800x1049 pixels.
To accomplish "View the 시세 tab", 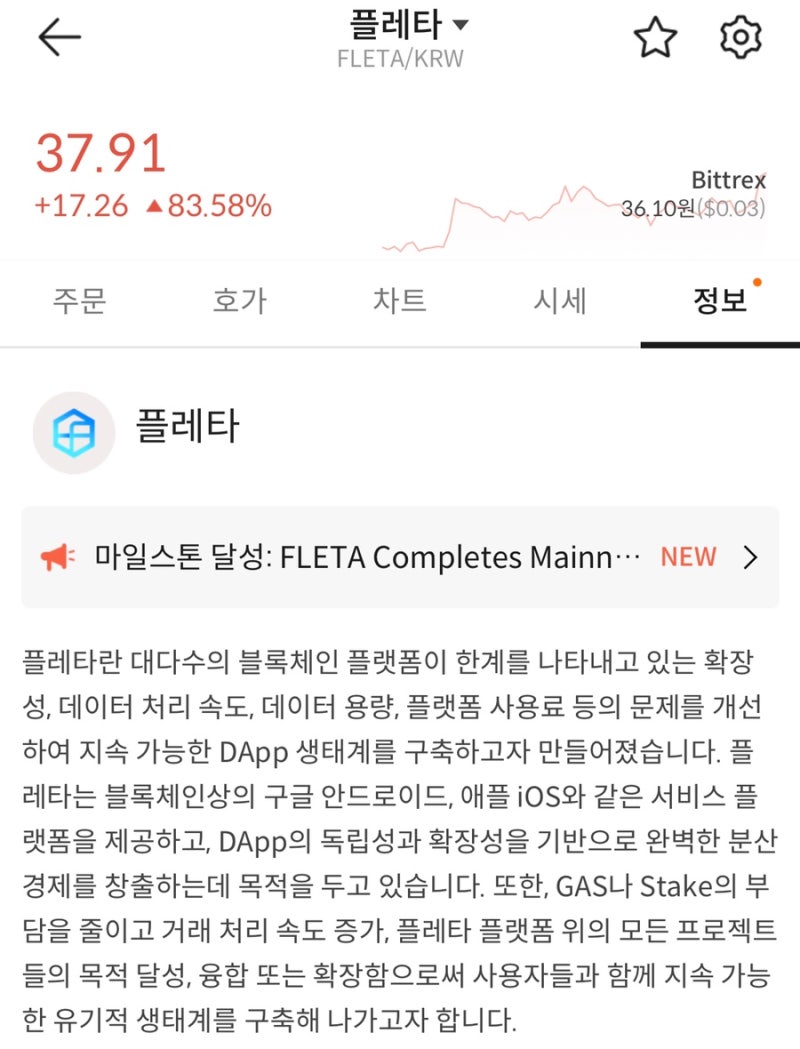I will [x=560, y=301].
